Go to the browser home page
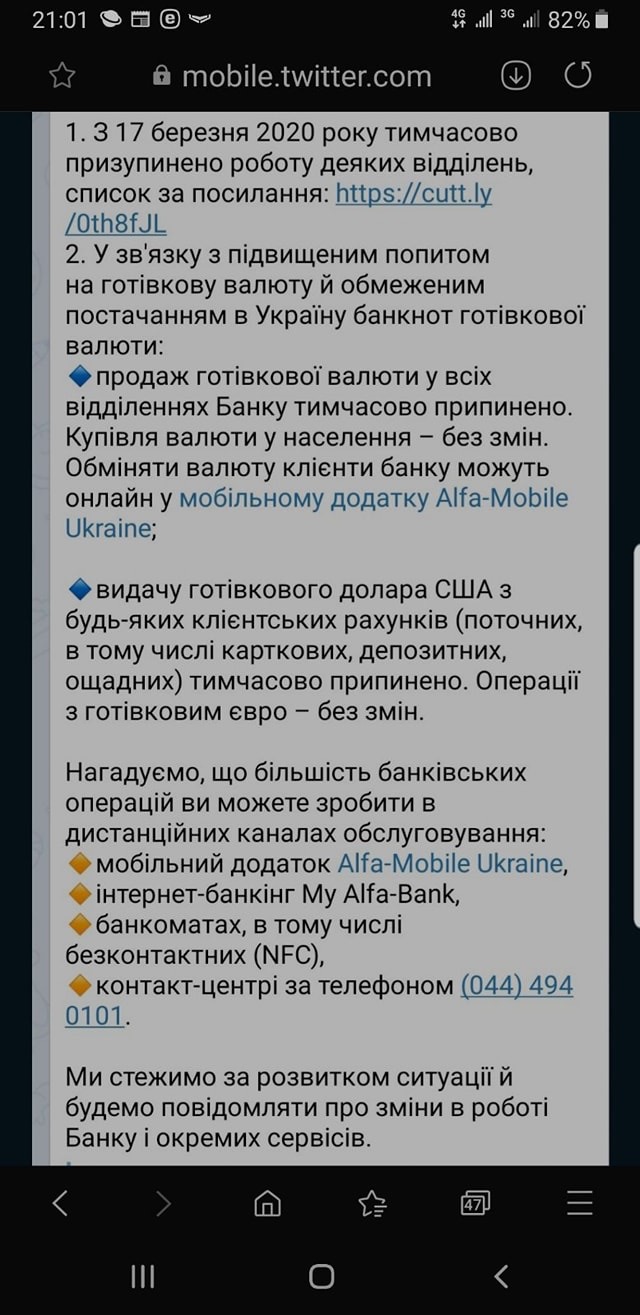This screenshot has height=1315, width=640. [267, 1203]
